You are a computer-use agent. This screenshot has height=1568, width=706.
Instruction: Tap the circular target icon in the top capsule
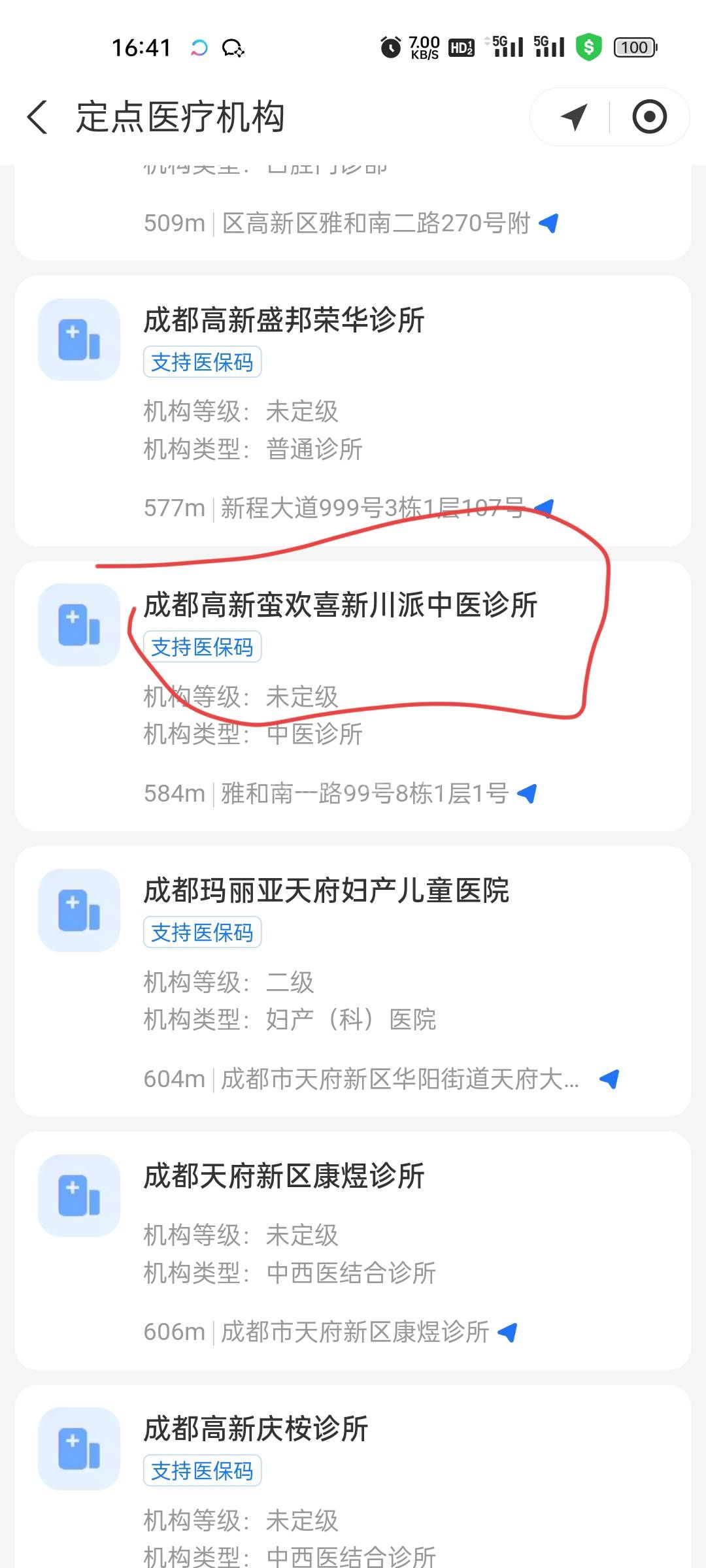coord(649,118)
